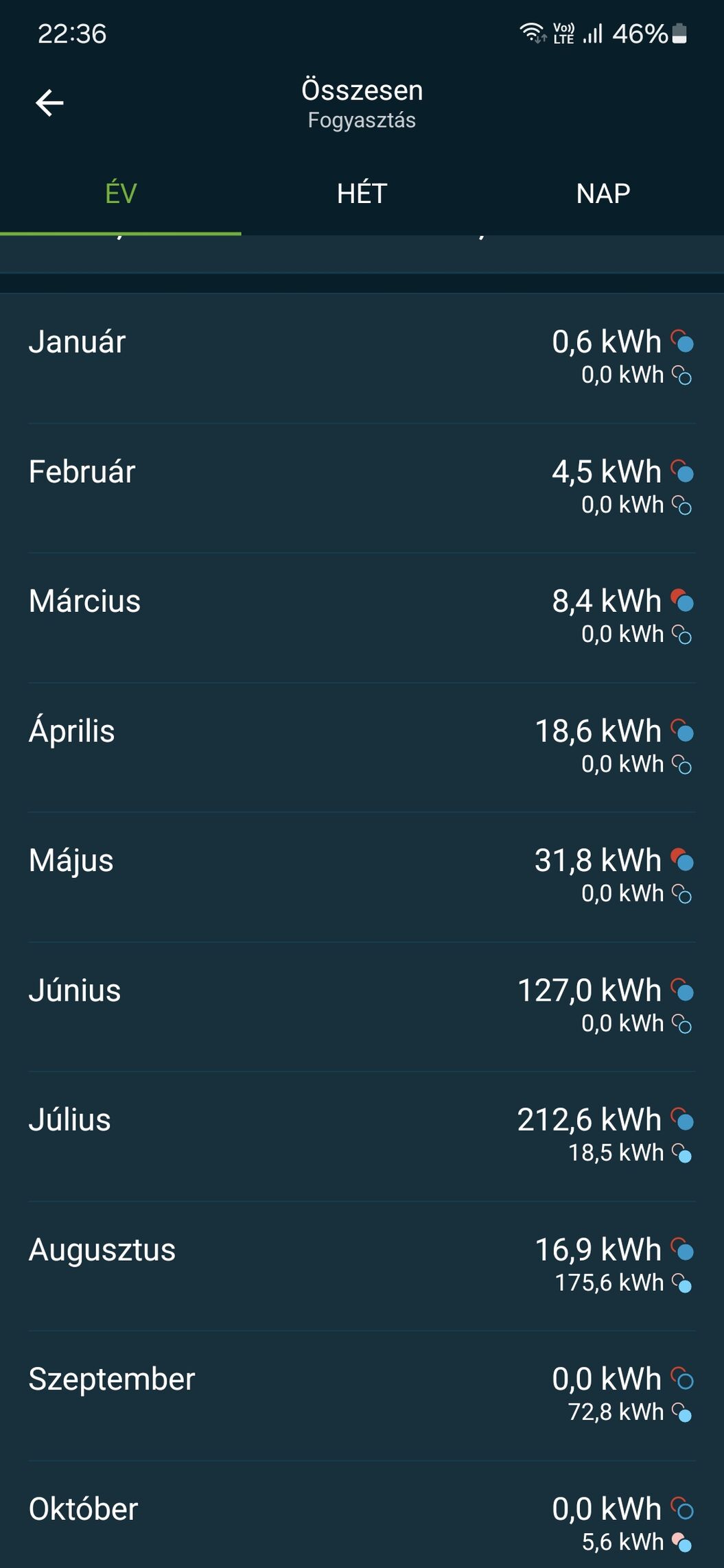The image size is (724, 1568).
Task: Switch to the NAP tab
Action: click(x=603, y=194)
